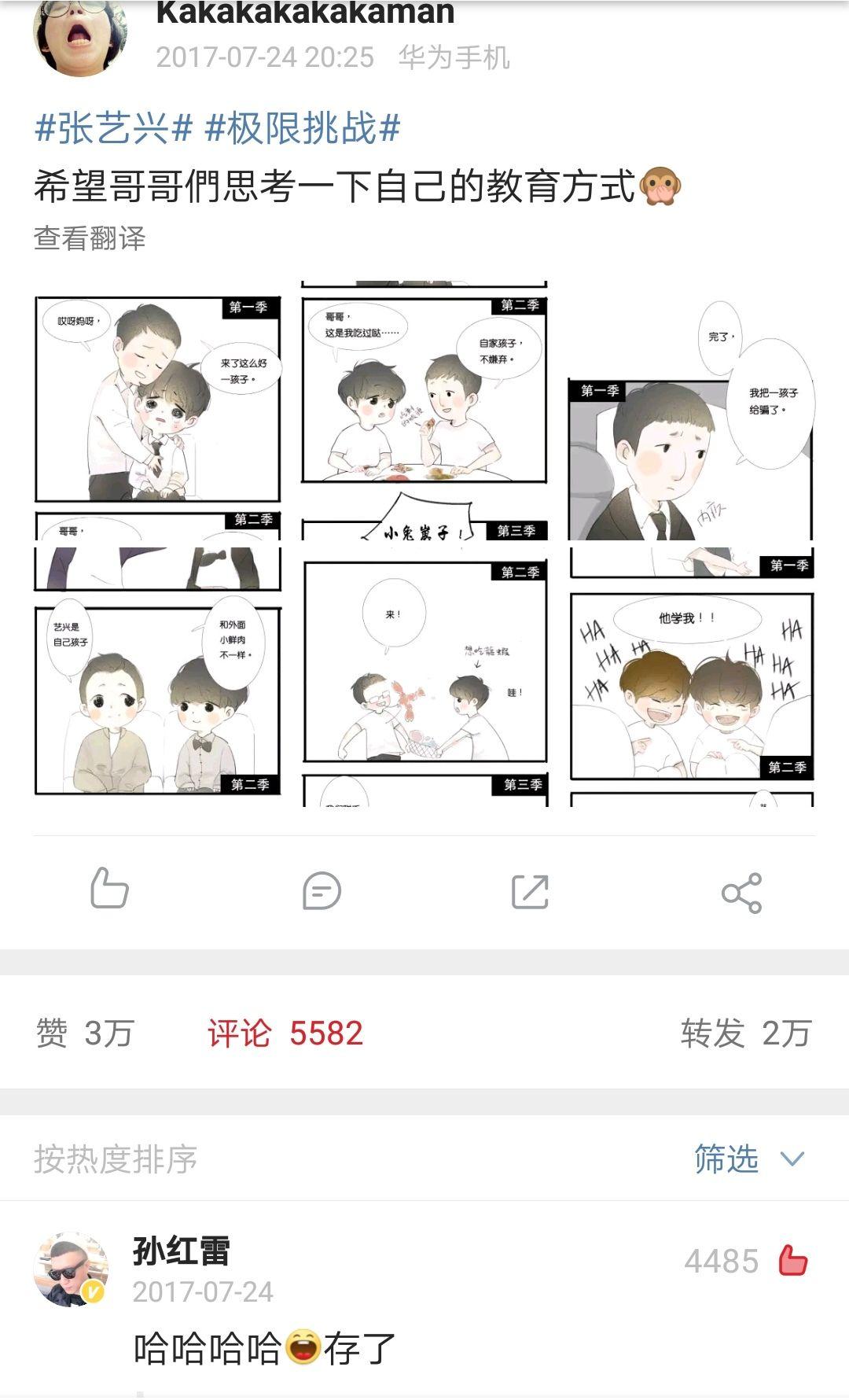
Task: Open the comic image saying 自家孩子不嫌弃
Action: [424, 410]
